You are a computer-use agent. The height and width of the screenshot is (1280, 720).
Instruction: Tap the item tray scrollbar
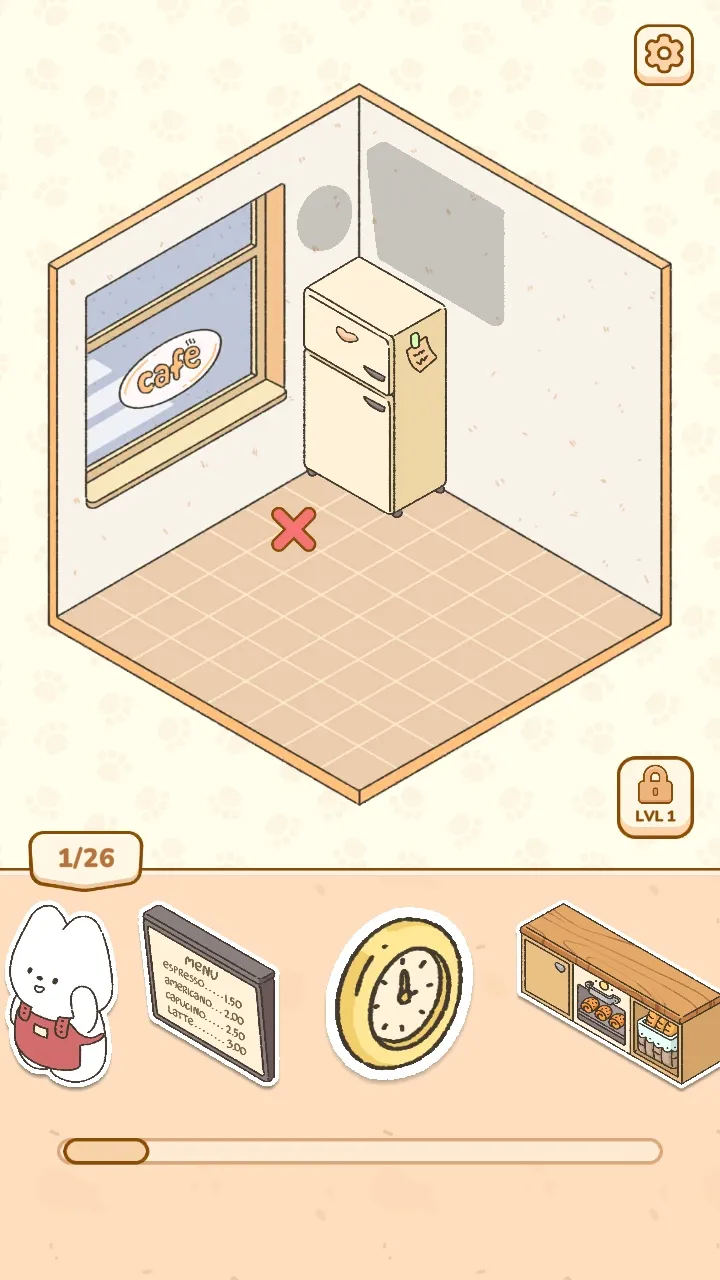[360, 1151]
